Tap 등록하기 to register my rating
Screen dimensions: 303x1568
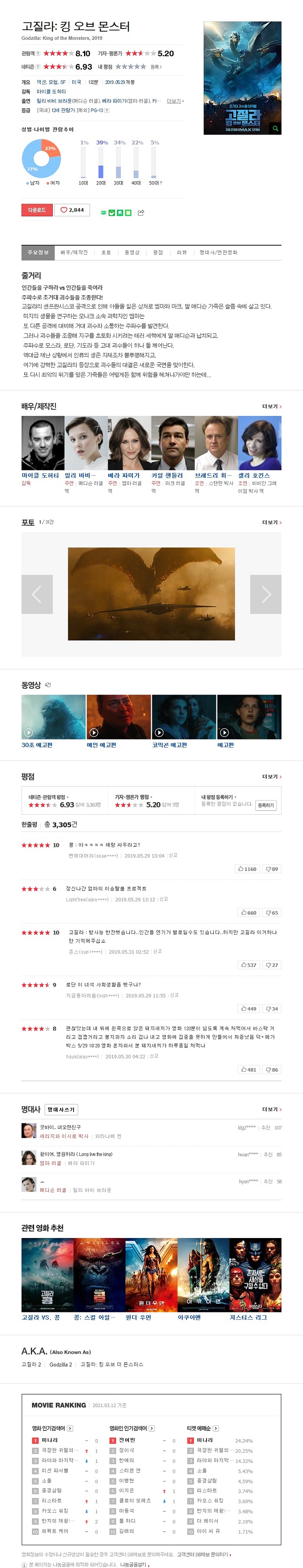click(265, 805)
